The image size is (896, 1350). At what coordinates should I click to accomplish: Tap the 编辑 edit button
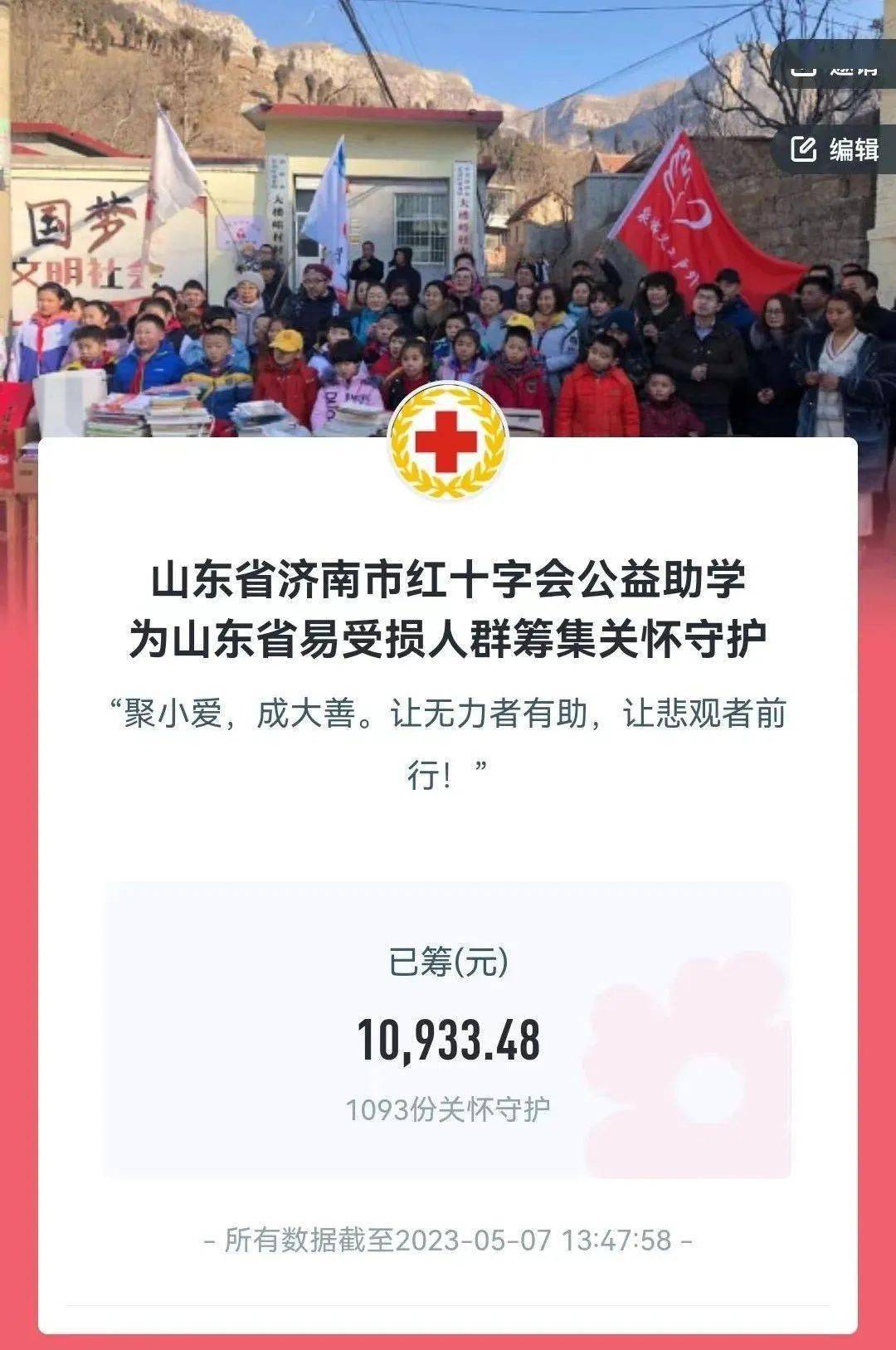835,149
